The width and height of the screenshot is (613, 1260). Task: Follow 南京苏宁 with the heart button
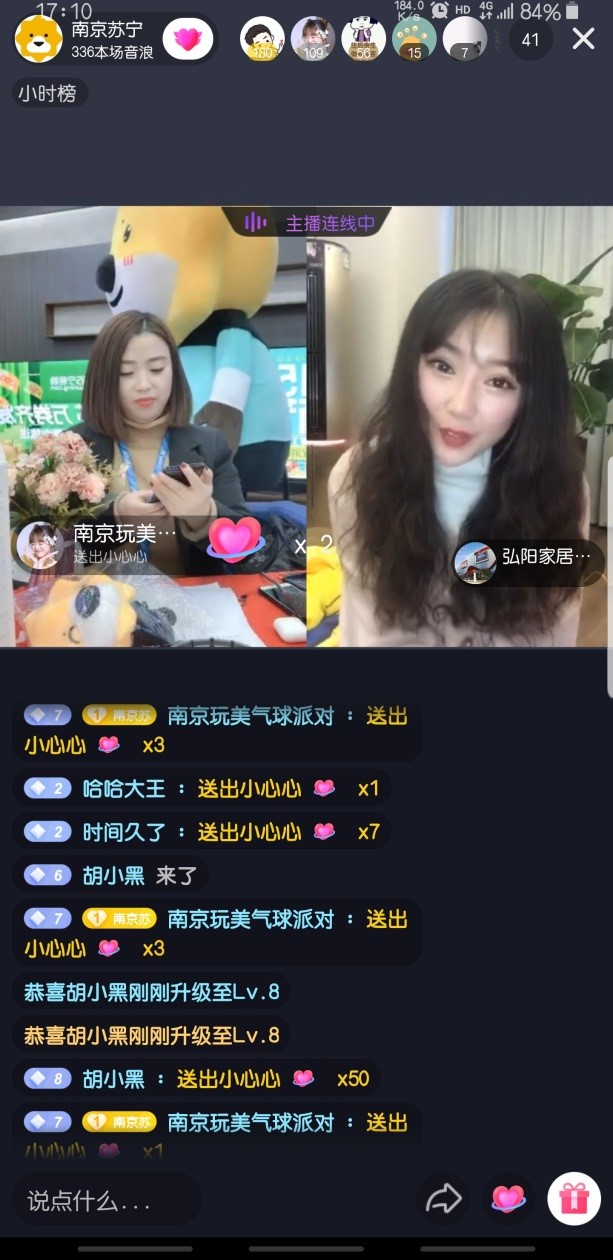tap(188, 40)
